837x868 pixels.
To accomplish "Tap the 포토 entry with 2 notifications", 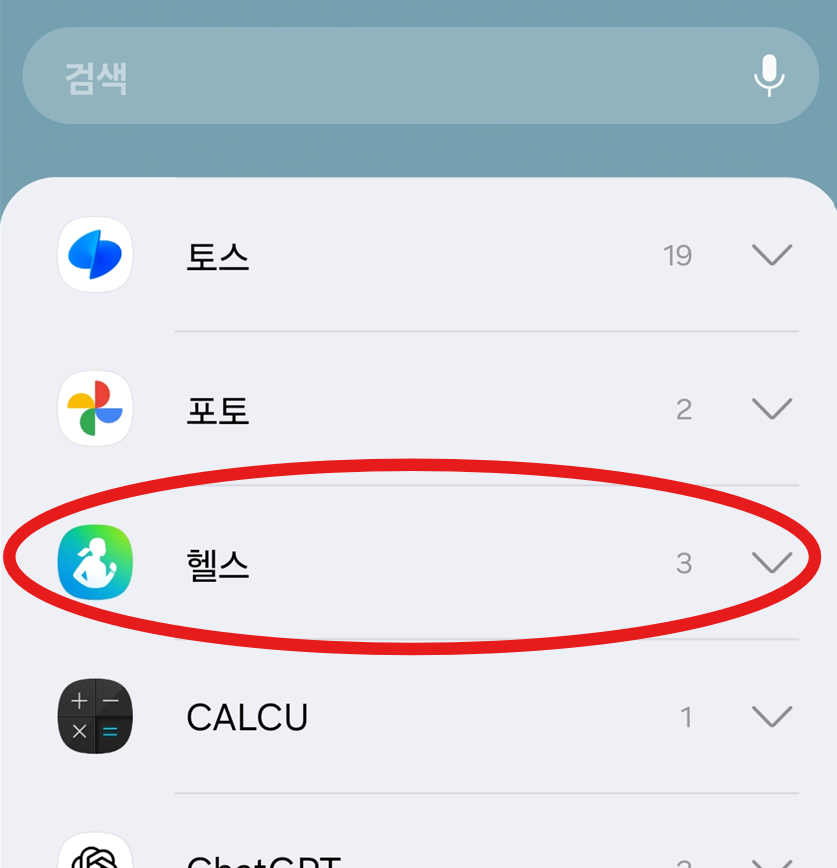I will [400, 409].
